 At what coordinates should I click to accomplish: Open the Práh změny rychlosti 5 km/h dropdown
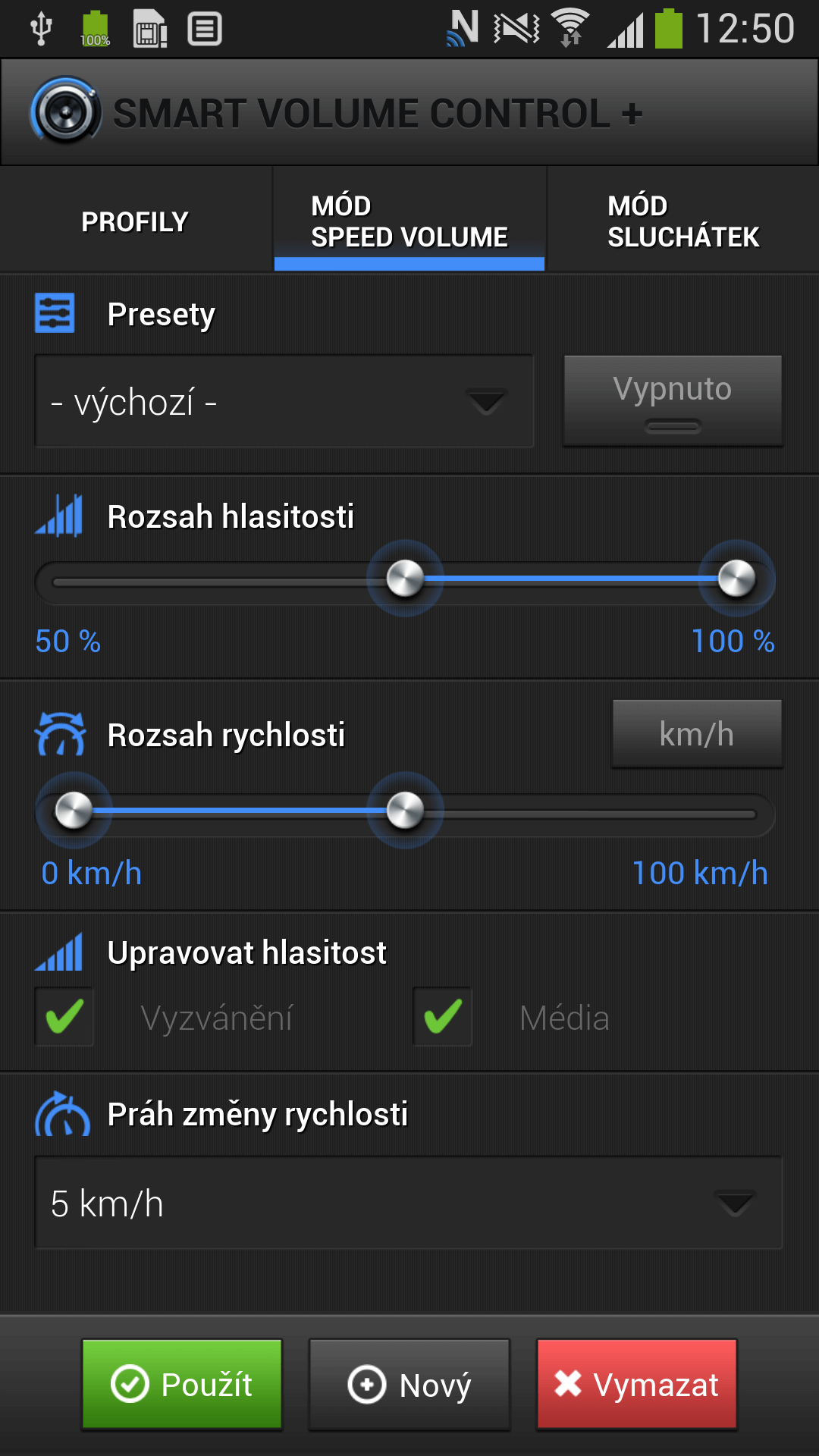[408, 1203]
